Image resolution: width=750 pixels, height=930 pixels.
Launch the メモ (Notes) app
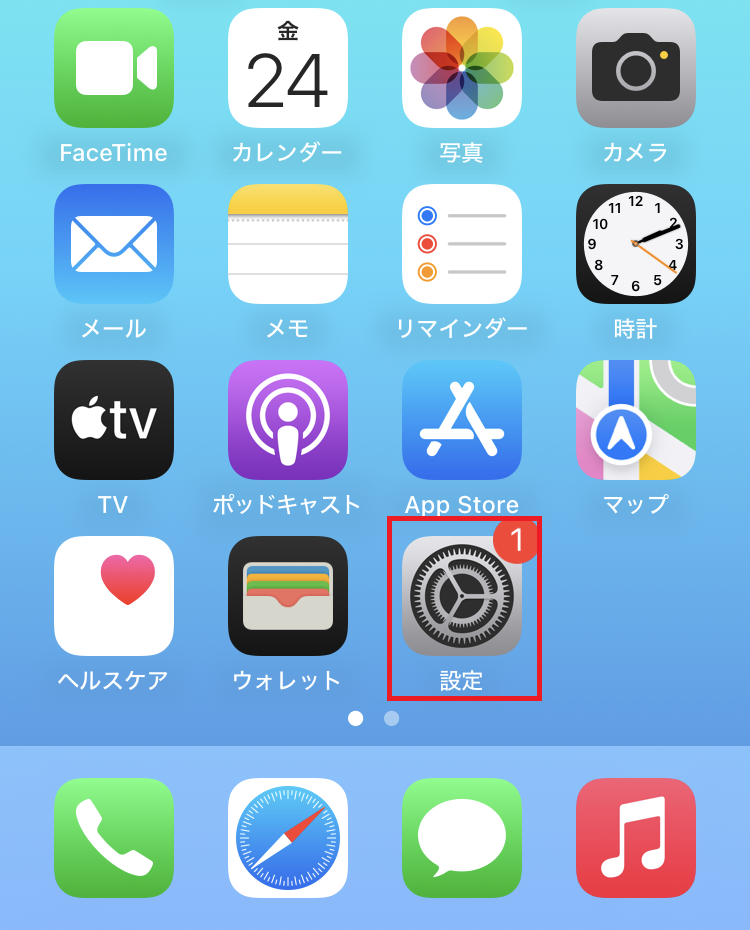point(288,244)
